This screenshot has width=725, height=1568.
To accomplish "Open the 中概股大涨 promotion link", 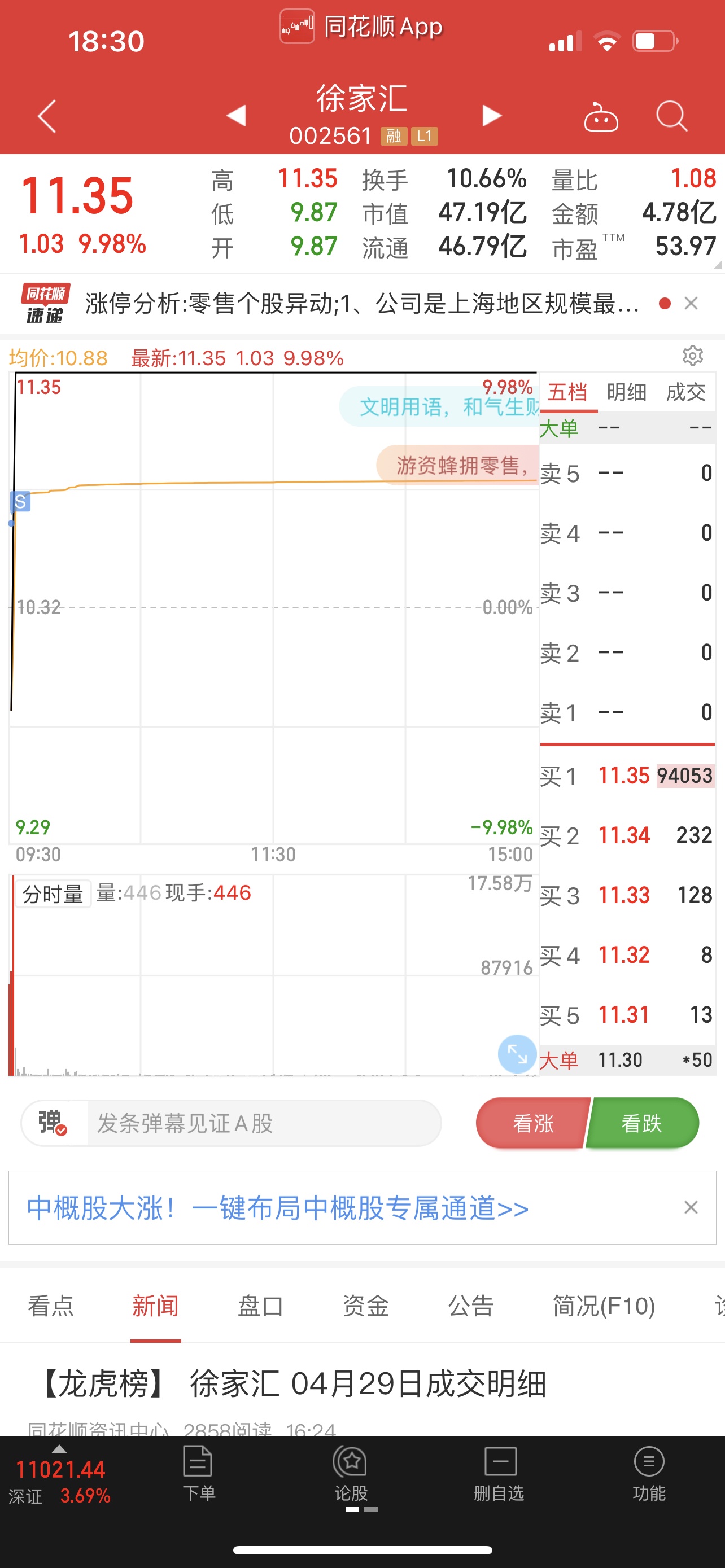I will 278,1208.
